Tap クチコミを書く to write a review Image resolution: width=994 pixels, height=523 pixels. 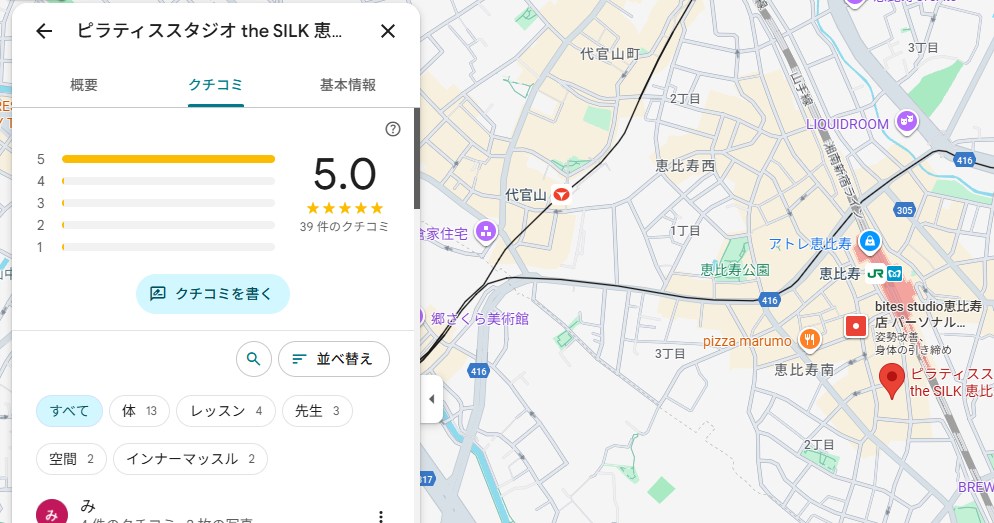tap(212, 294)
